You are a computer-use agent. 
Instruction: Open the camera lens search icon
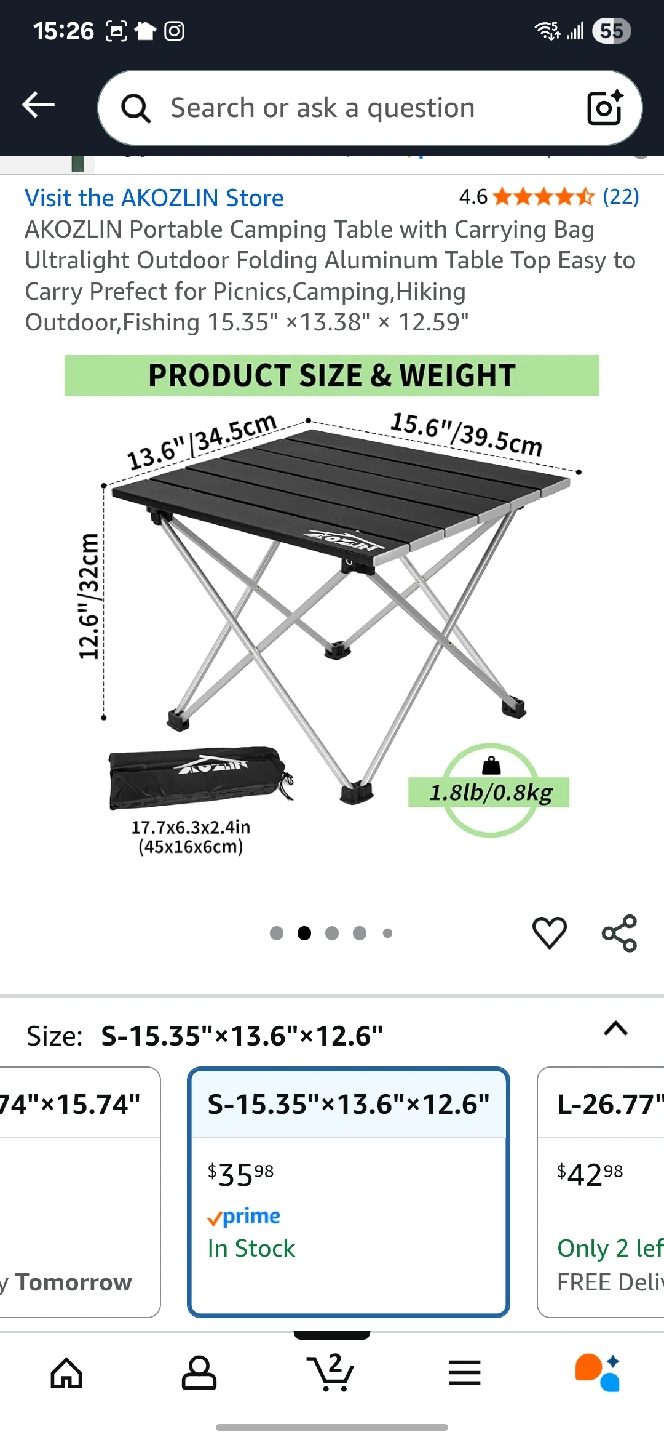click(605, 108)
